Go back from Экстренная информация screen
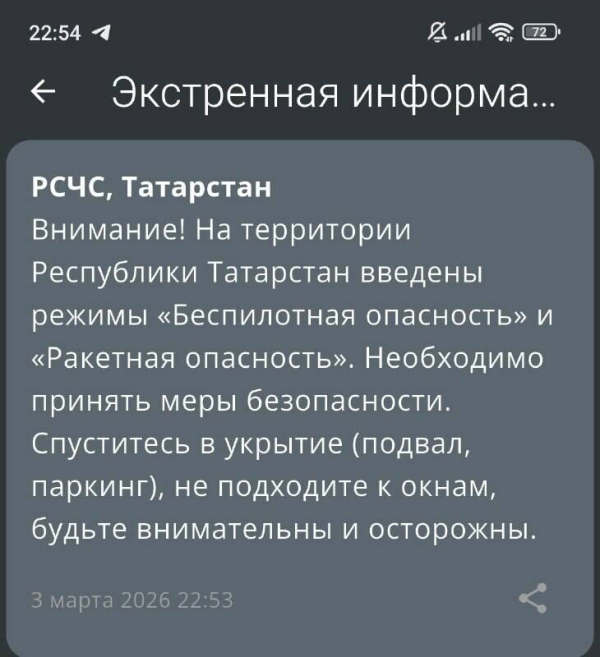 pyautogui.click(x=42, y=92)
